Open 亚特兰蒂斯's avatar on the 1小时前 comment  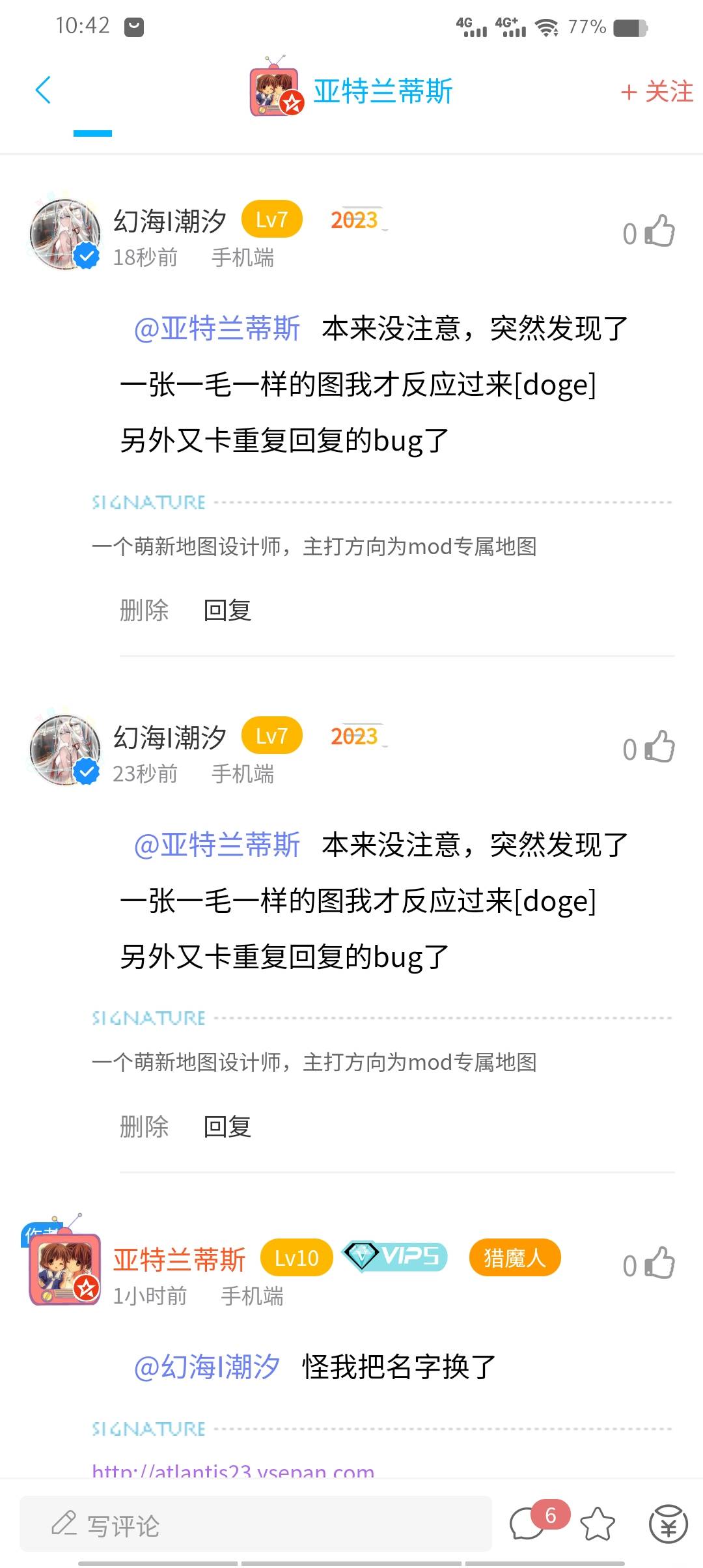point(65,1270)
